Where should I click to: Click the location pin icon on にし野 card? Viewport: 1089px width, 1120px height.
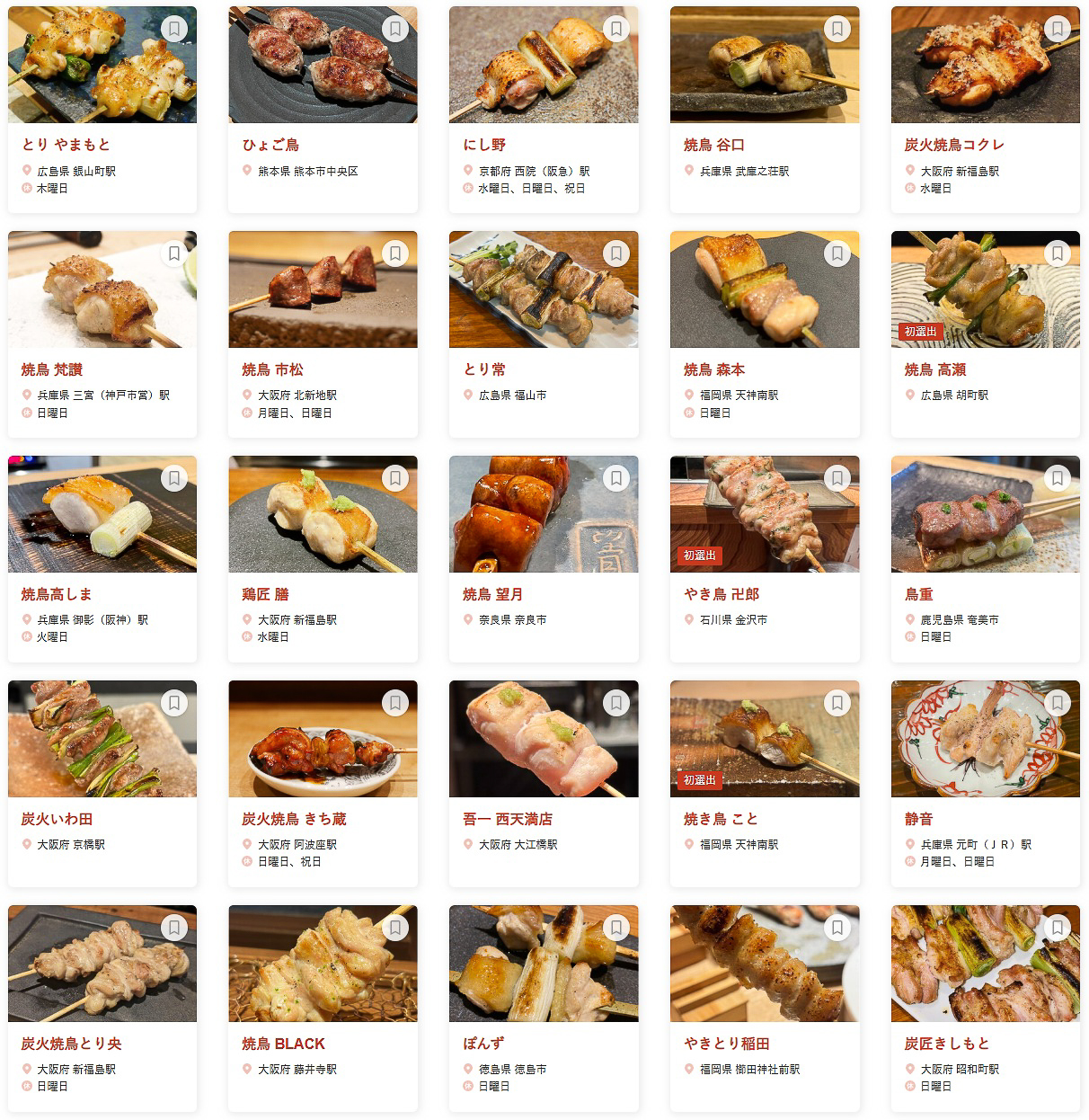coord(466,171)
